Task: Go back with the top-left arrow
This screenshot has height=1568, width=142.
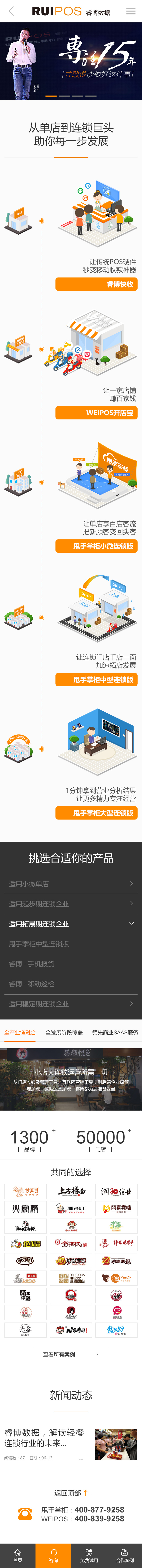Action: pyautogui.click(x=11, y=11)
